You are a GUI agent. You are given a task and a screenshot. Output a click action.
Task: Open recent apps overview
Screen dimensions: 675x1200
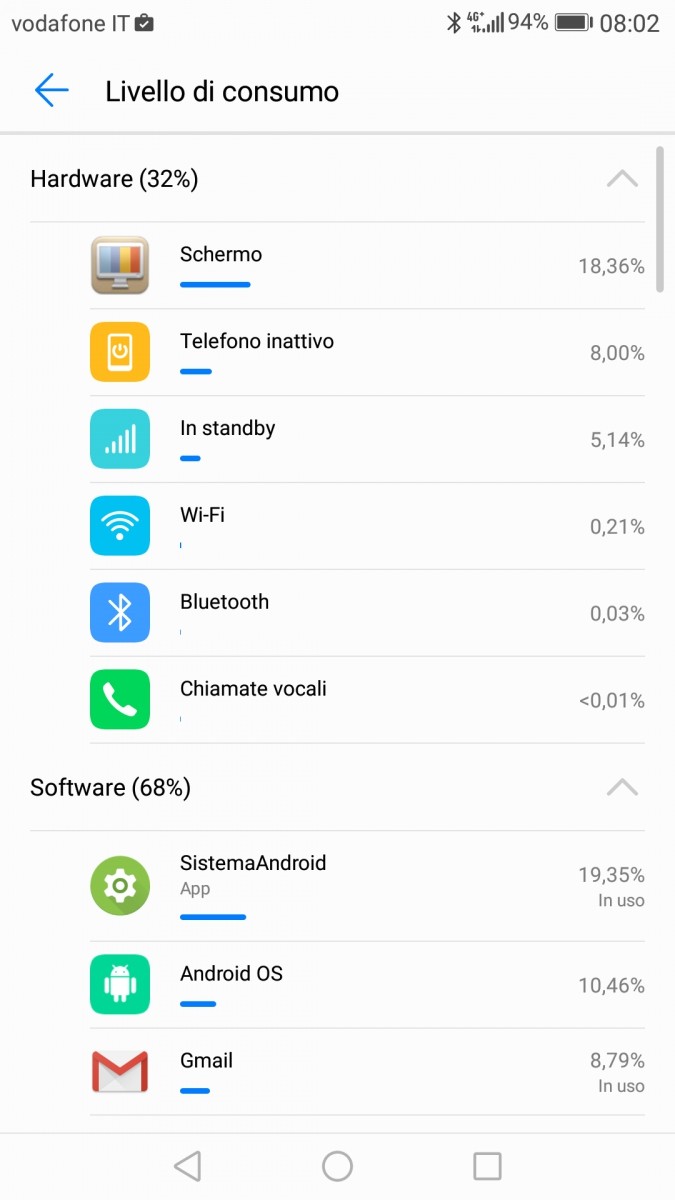coord(487,1166)
